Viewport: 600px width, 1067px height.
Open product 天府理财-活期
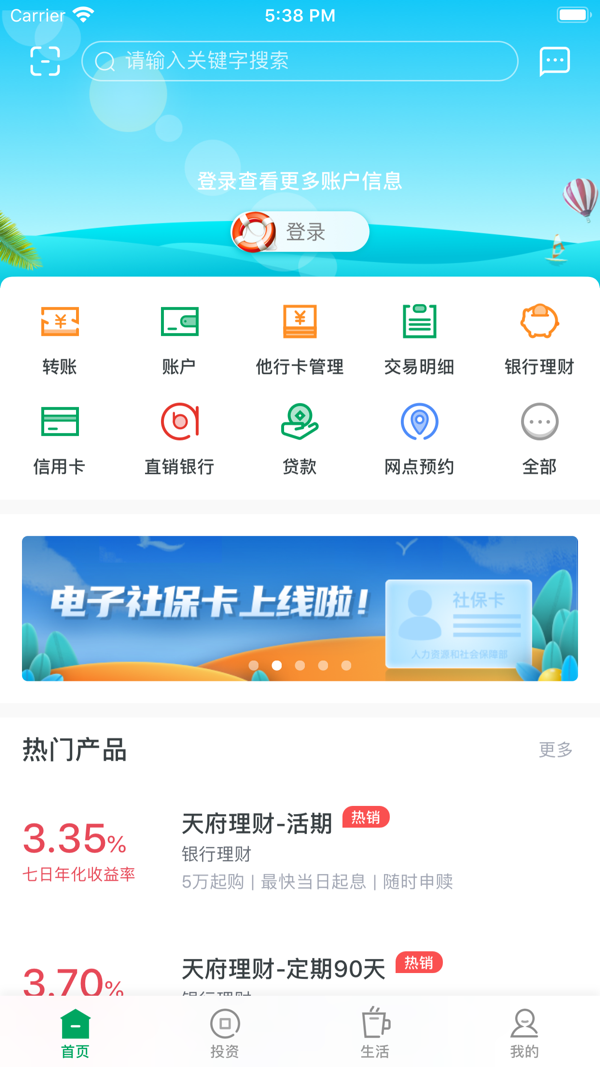[x=300, y=851]
